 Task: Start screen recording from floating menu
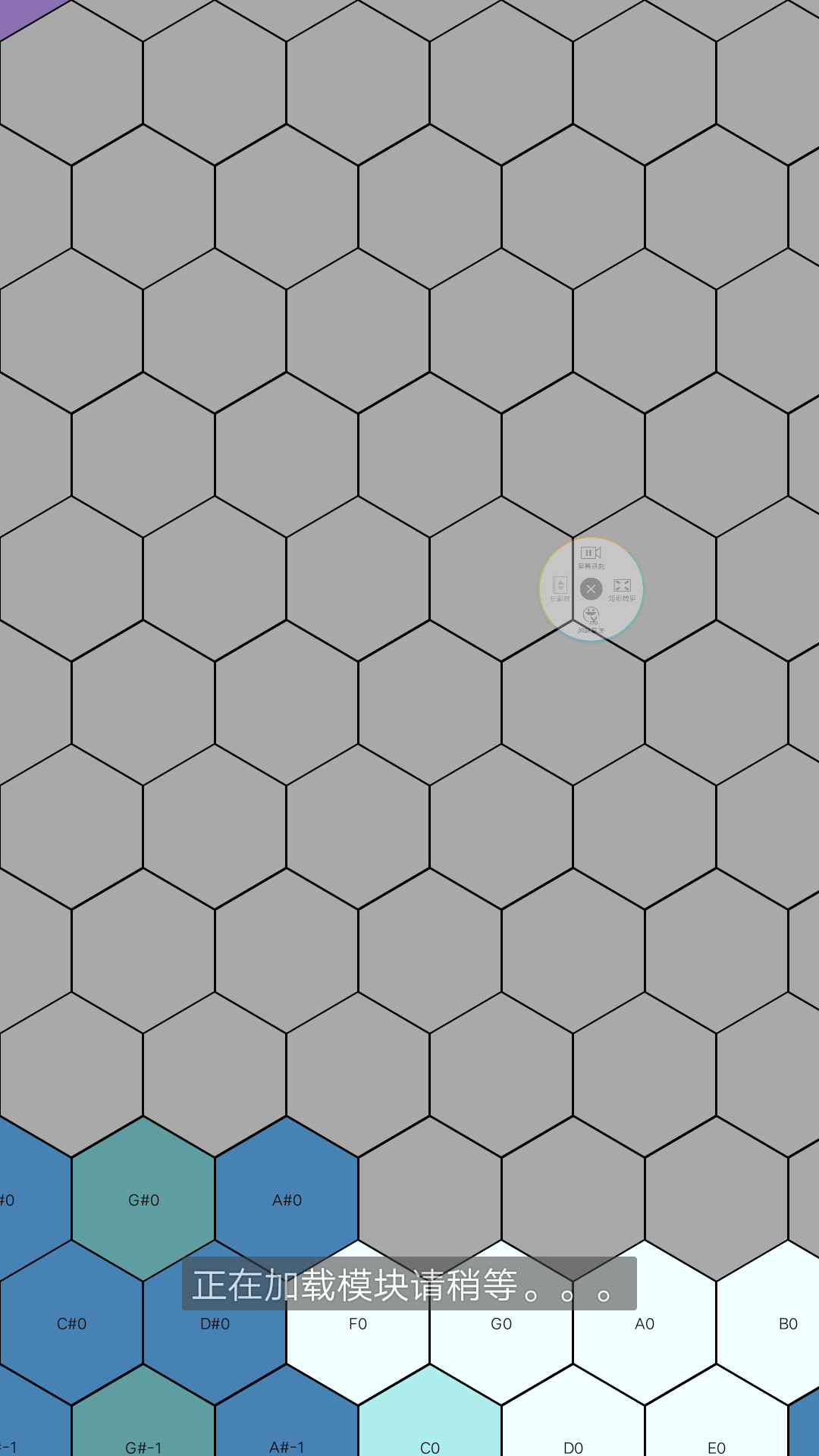(591, 556)
